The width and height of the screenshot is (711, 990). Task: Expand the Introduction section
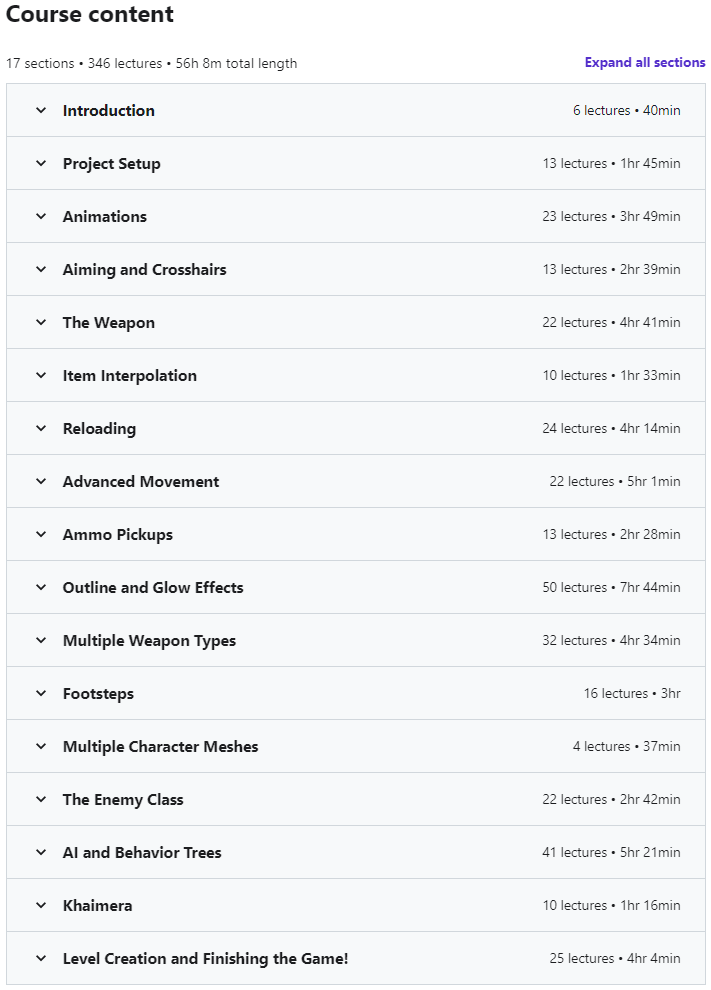click(109, 110)
